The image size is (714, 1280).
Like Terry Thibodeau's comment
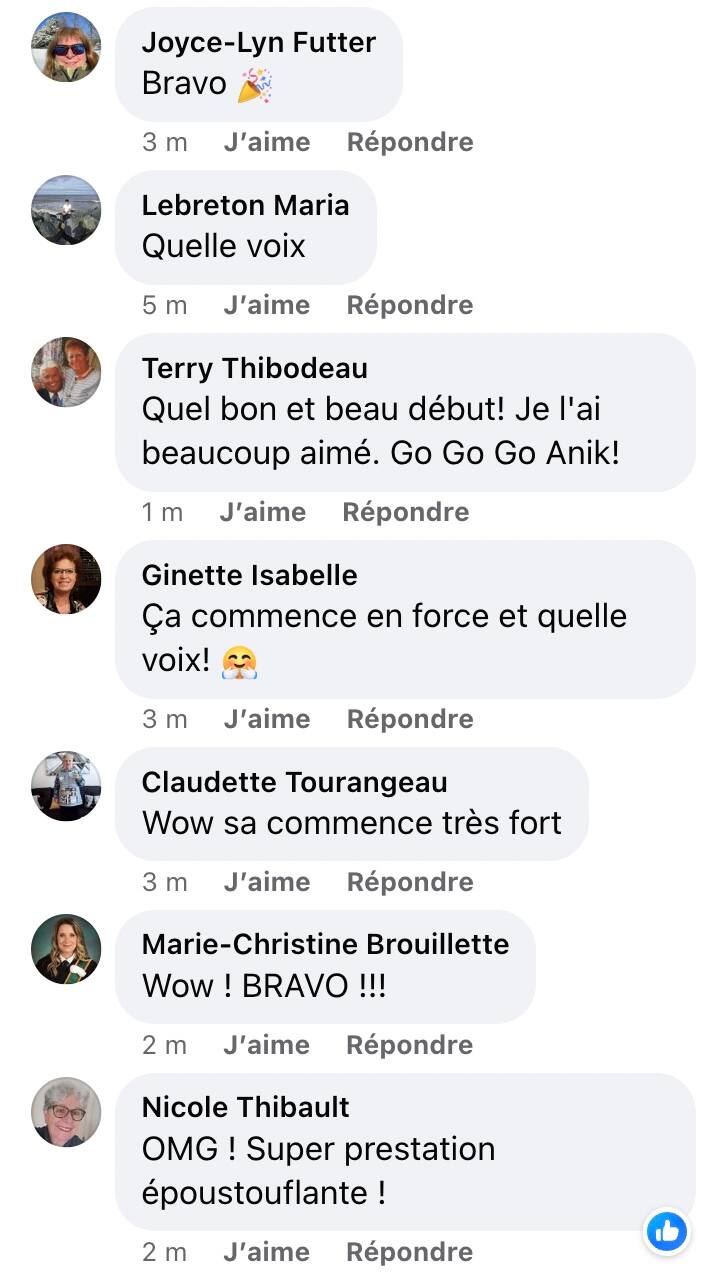tap(262, 512)
